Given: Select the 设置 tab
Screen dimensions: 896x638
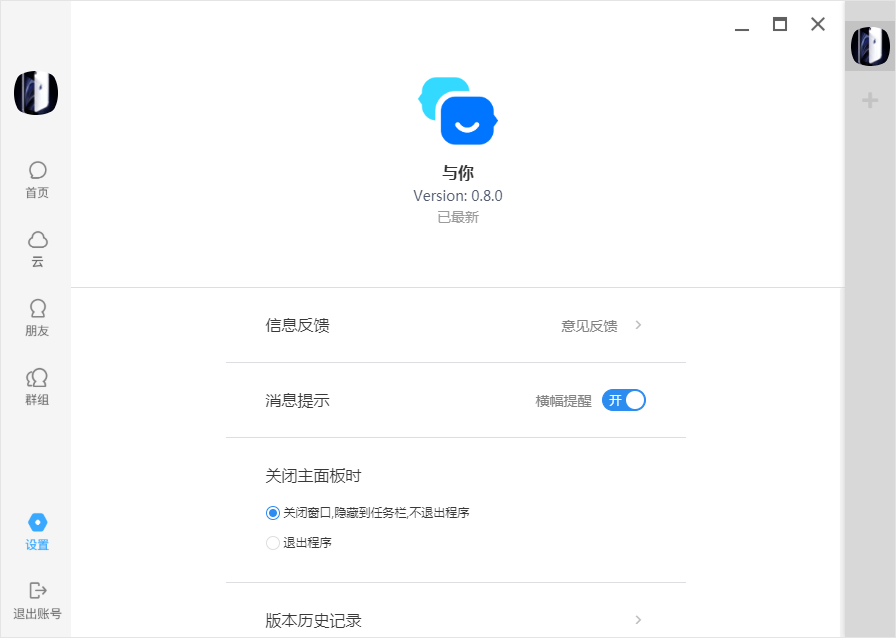Looking at the screenshot, I should point(37,532).
